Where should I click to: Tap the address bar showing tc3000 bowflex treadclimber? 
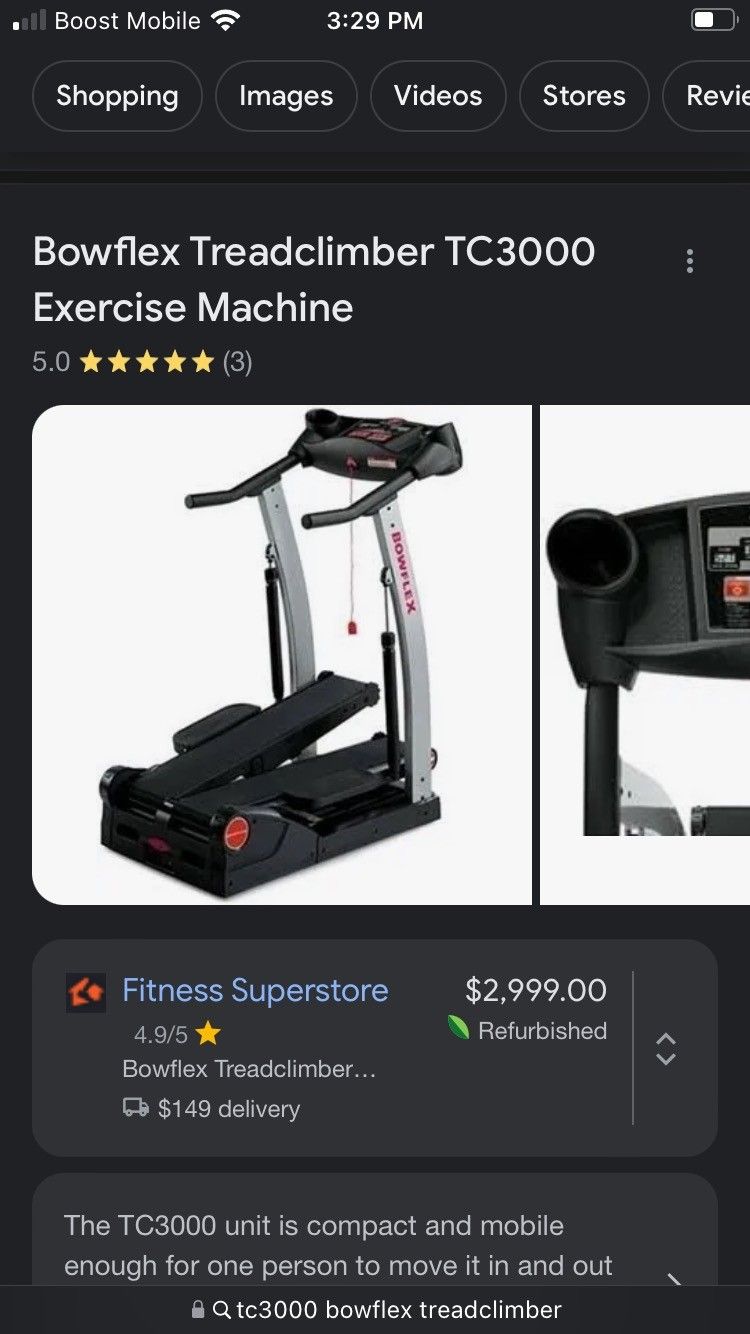click(375, 1309)
